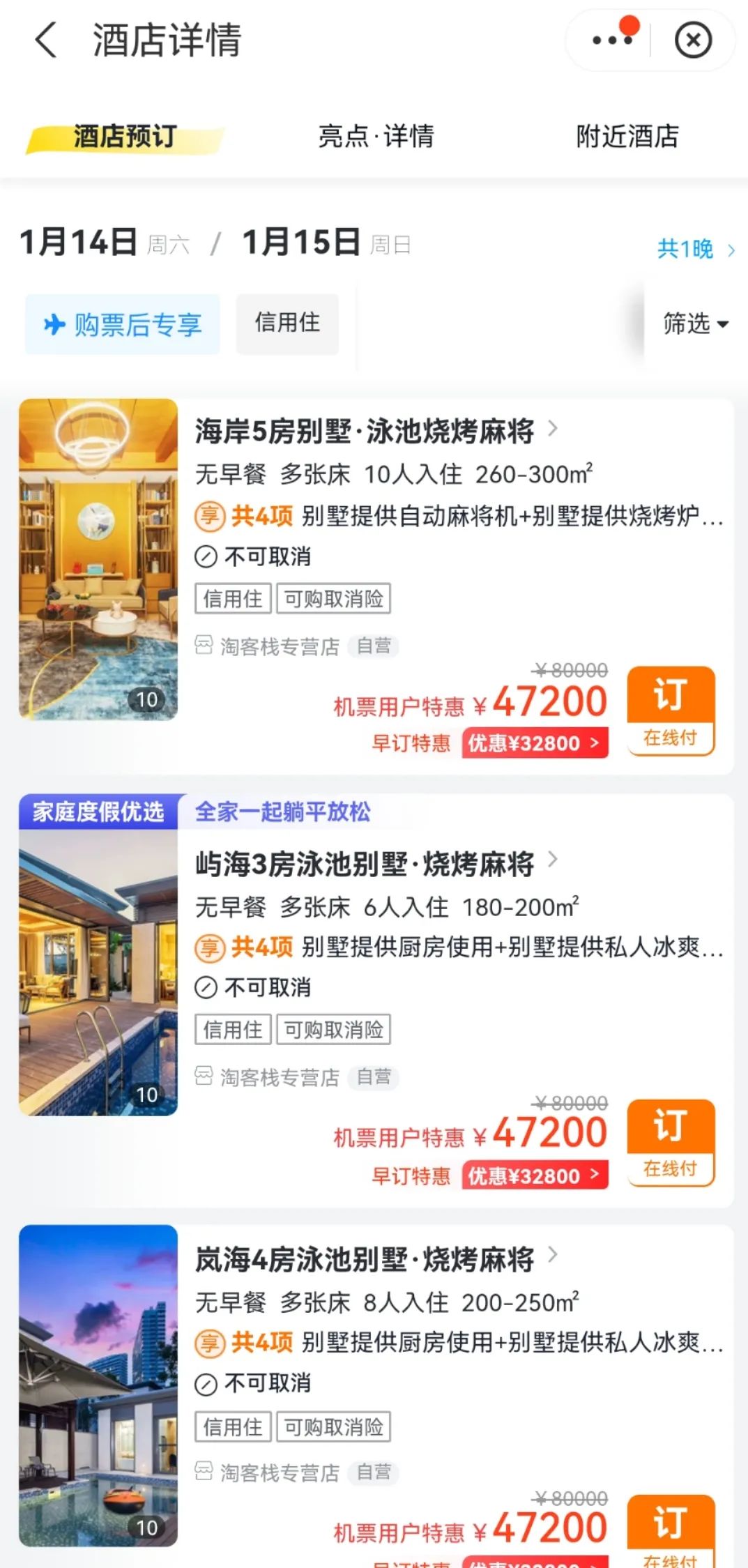Toggle the 信用住 filter chip
This screenshot has height=1568, width=748.
(x=287, y=323)
